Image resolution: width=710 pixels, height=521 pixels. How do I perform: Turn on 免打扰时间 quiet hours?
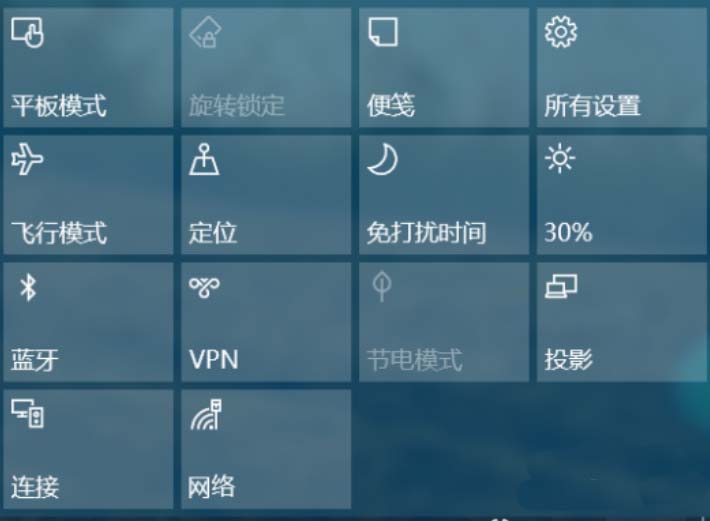pos(443,196)
